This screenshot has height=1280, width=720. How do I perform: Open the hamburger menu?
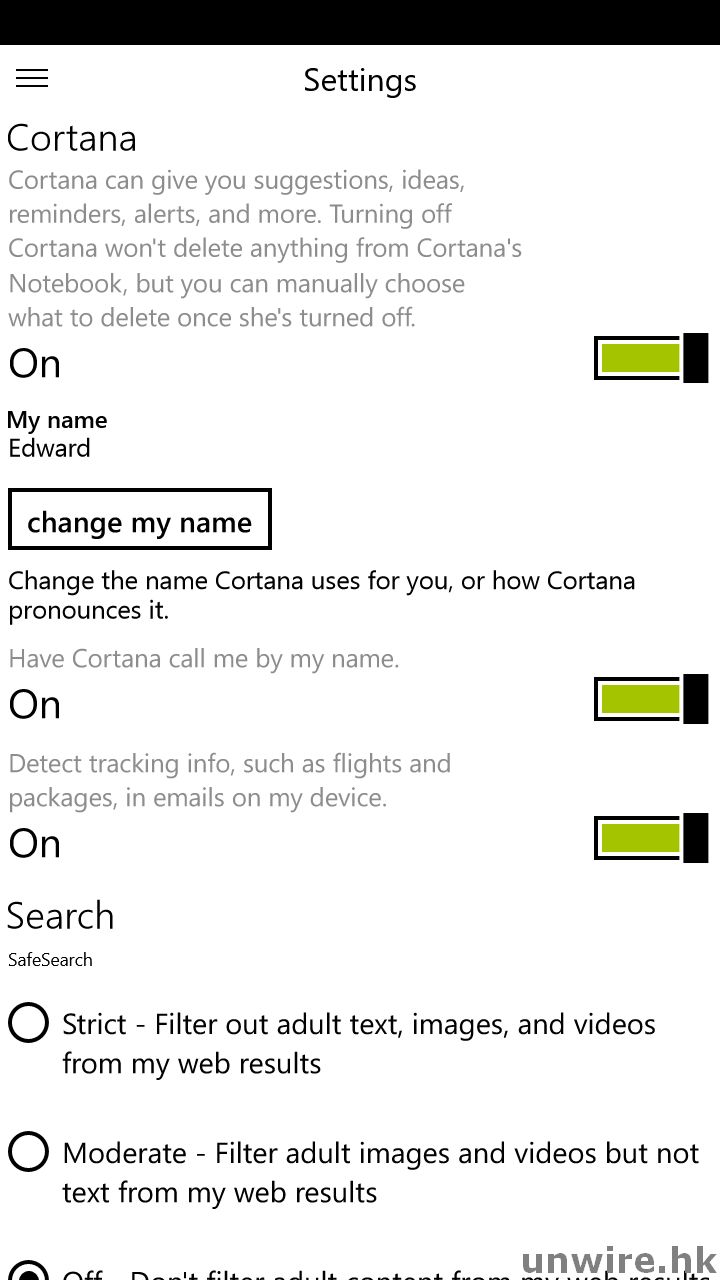32,78
